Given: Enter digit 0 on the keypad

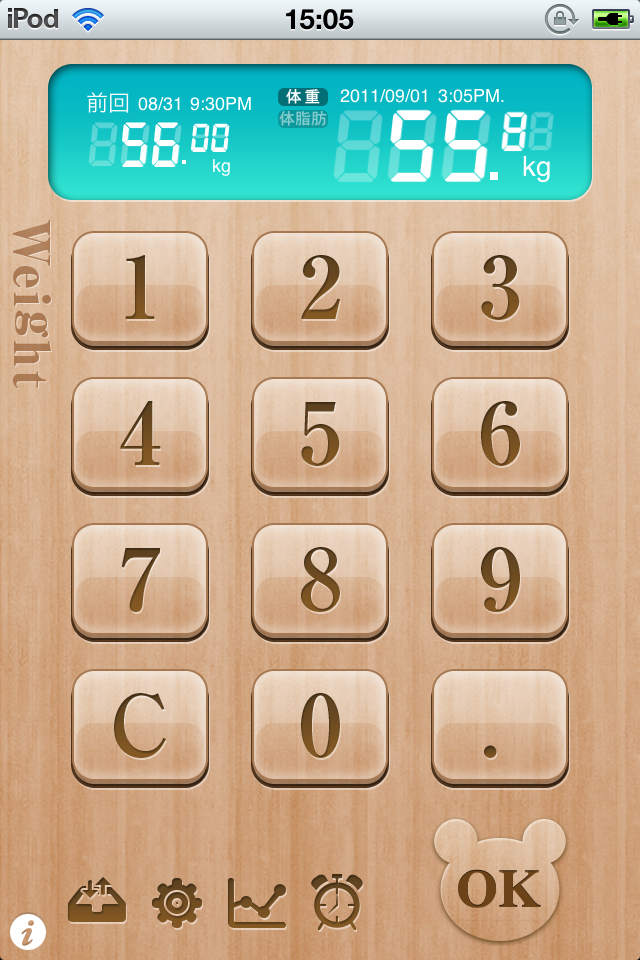Looking at the screenshot, I should (320, 727).
